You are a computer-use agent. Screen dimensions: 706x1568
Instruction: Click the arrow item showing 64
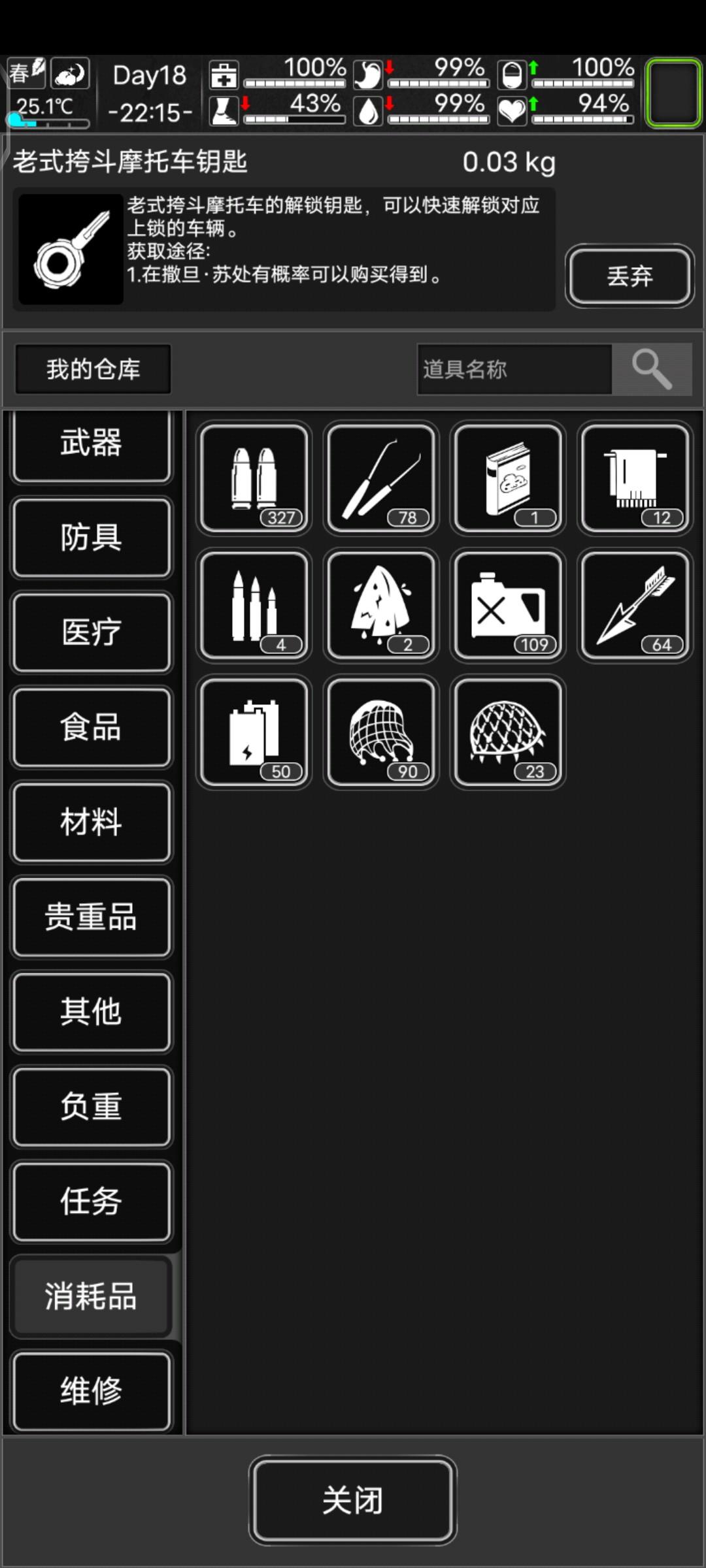click(x=634, y=604)
